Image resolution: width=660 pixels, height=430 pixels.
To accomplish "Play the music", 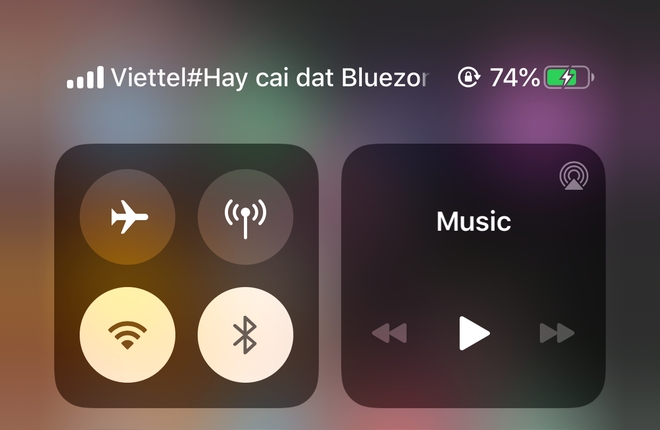I will tap(473, 333).
